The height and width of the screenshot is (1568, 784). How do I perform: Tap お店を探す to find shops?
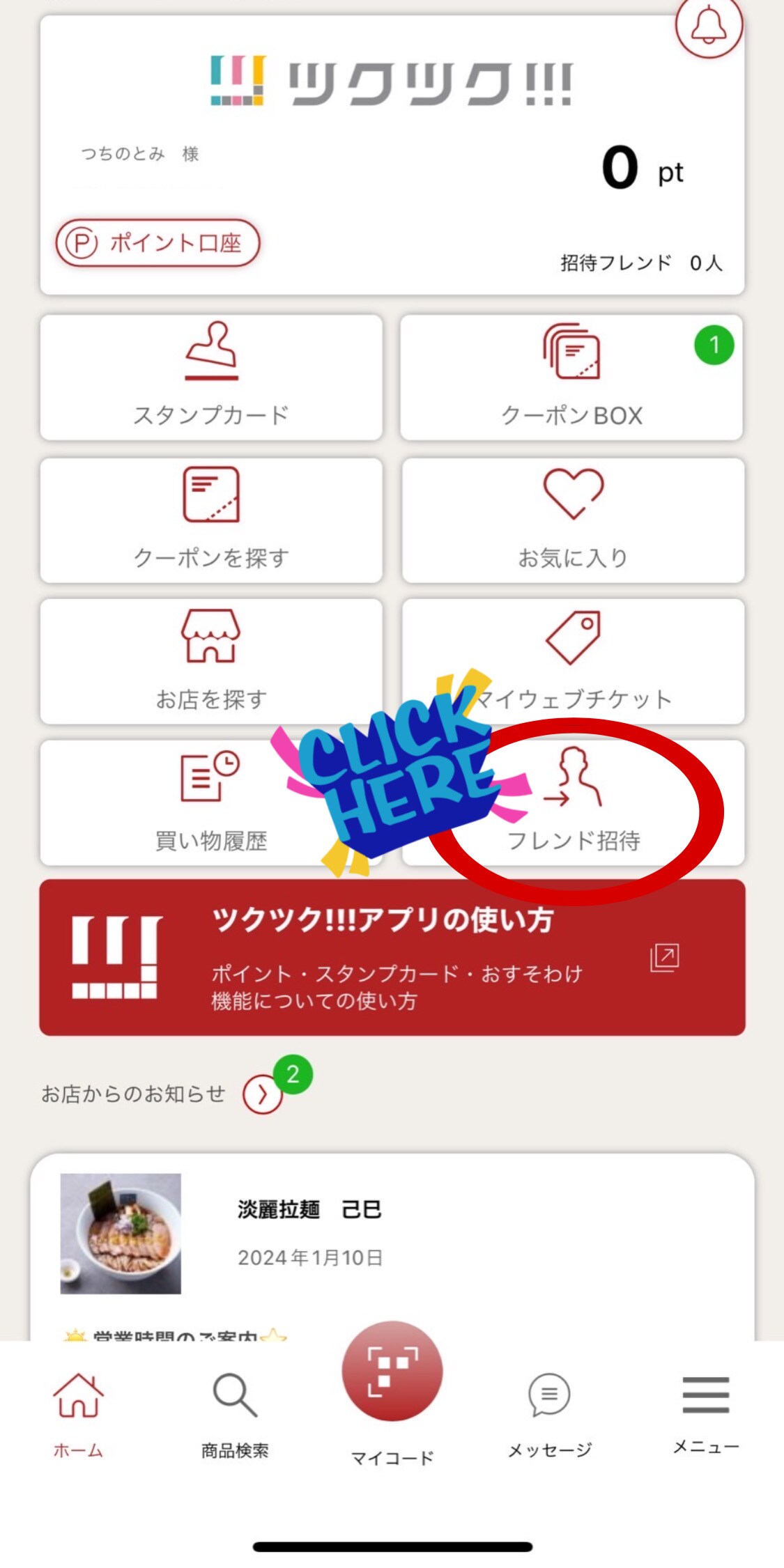[211, 661]
